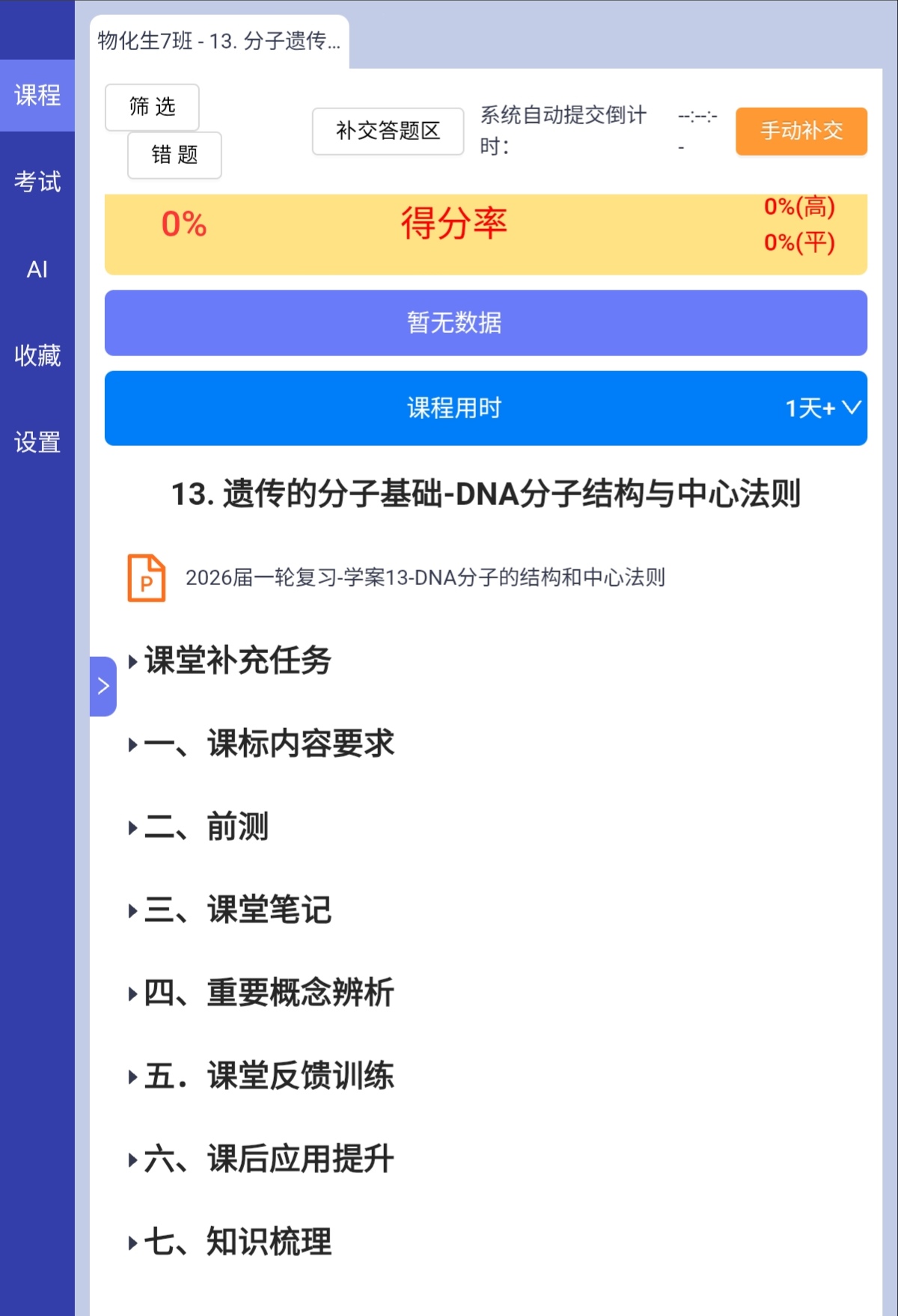898x1316 pixels.
Task: Switch to the 考试 section
Action: pos(37,182)
